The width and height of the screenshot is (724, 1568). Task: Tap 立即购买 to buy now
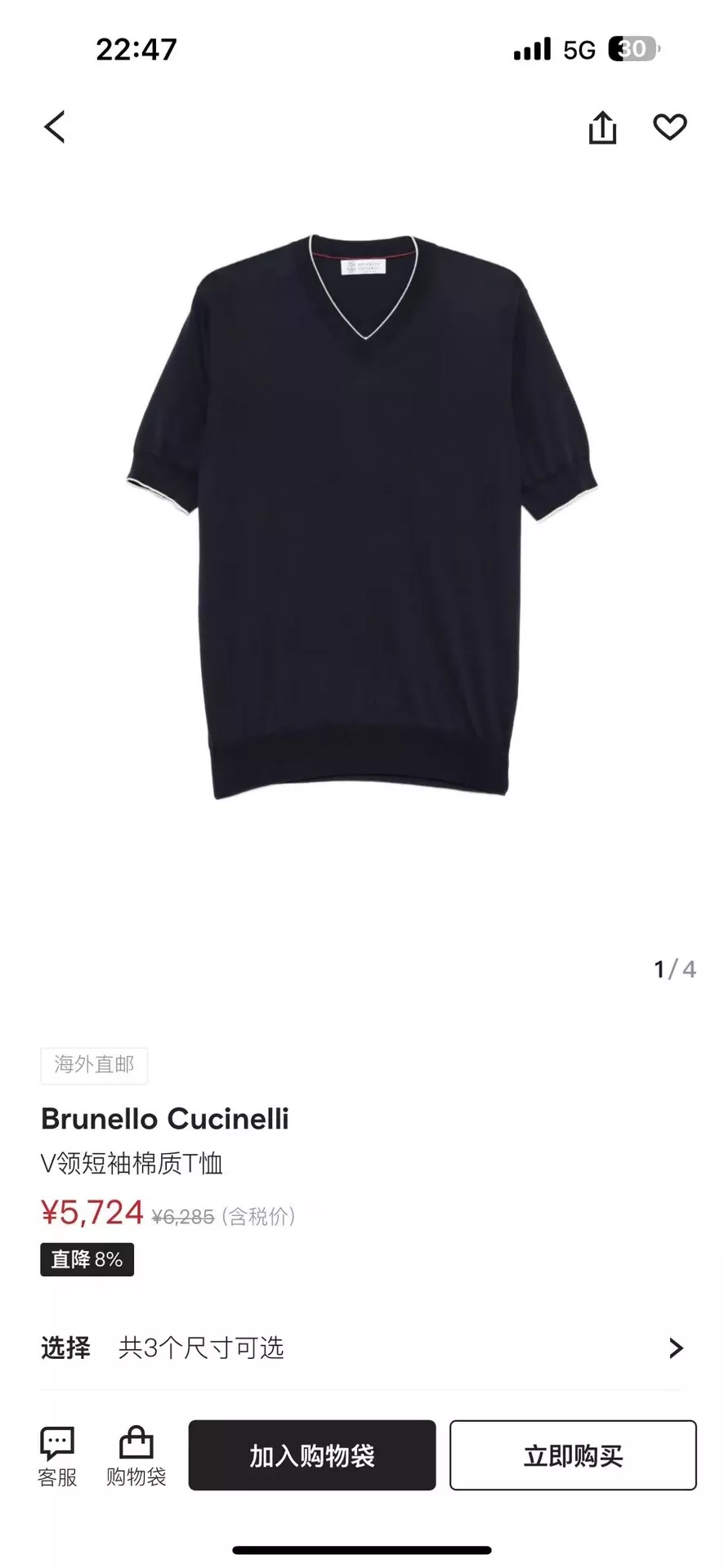point(573,1455)
